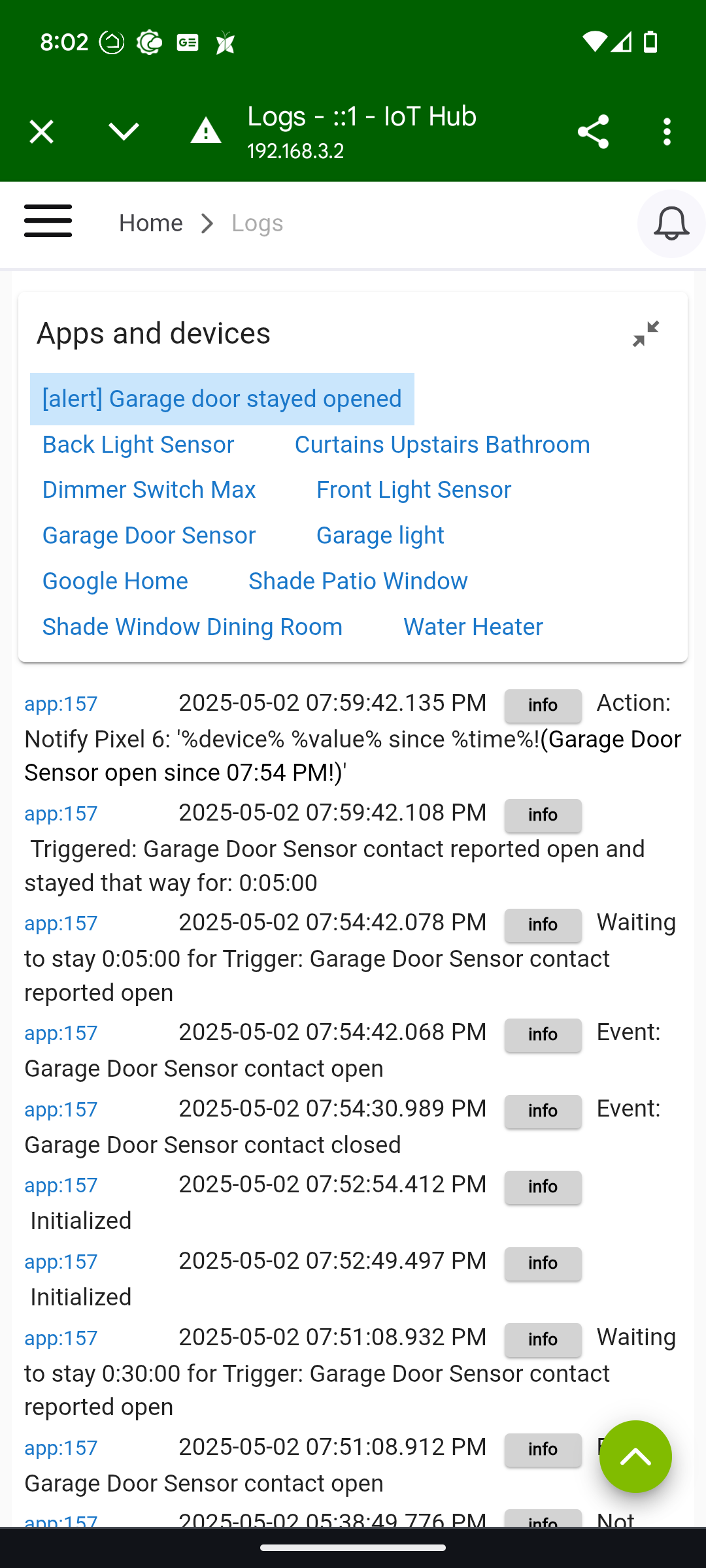Collapse the Apps and devices panel
Screen dimensions: 706x1568
646,334
